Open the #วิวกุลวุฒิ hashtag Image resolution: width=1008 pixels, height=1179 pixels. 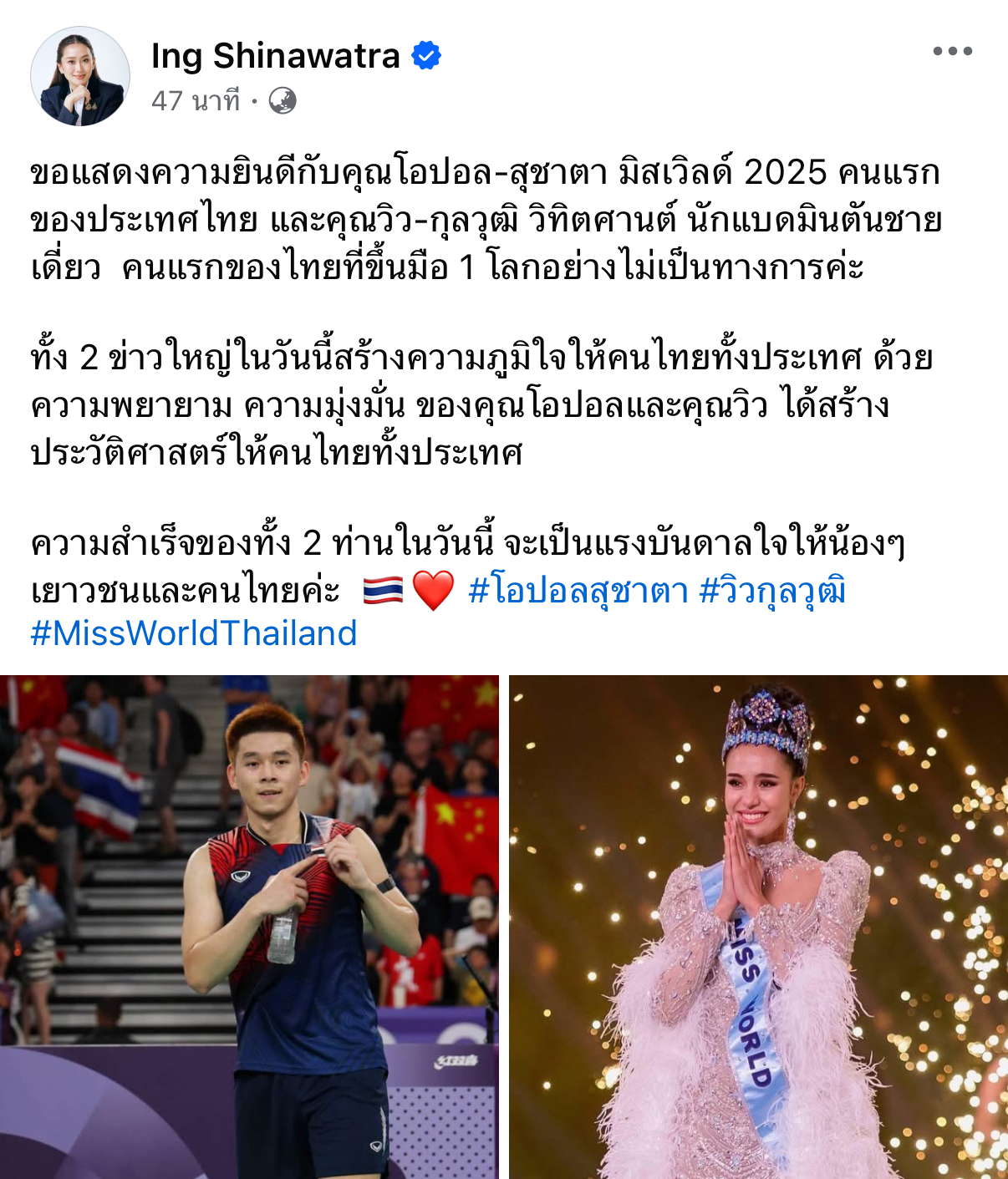tap(772, 591)
